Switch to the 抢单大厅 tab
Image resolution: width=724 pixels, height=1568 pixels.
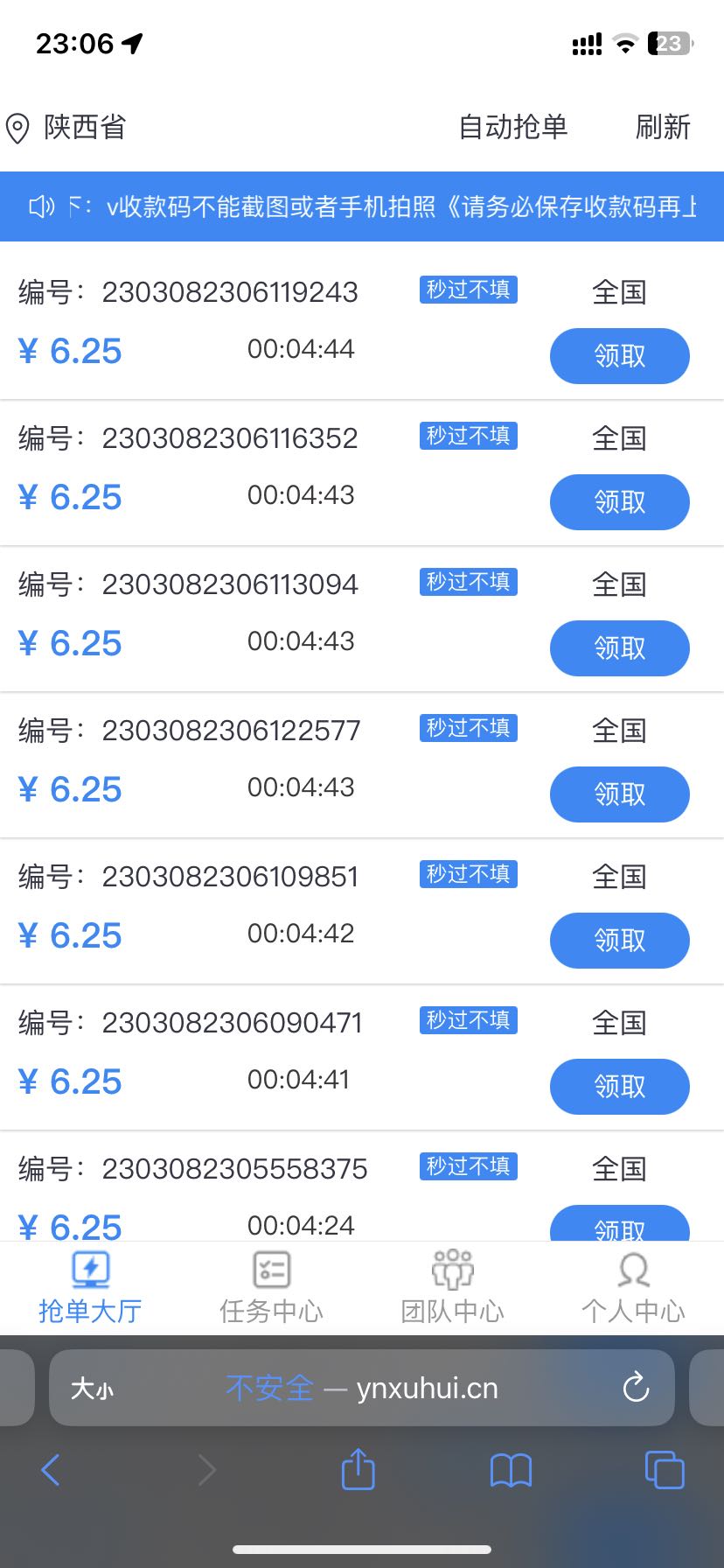[90, 1287]
